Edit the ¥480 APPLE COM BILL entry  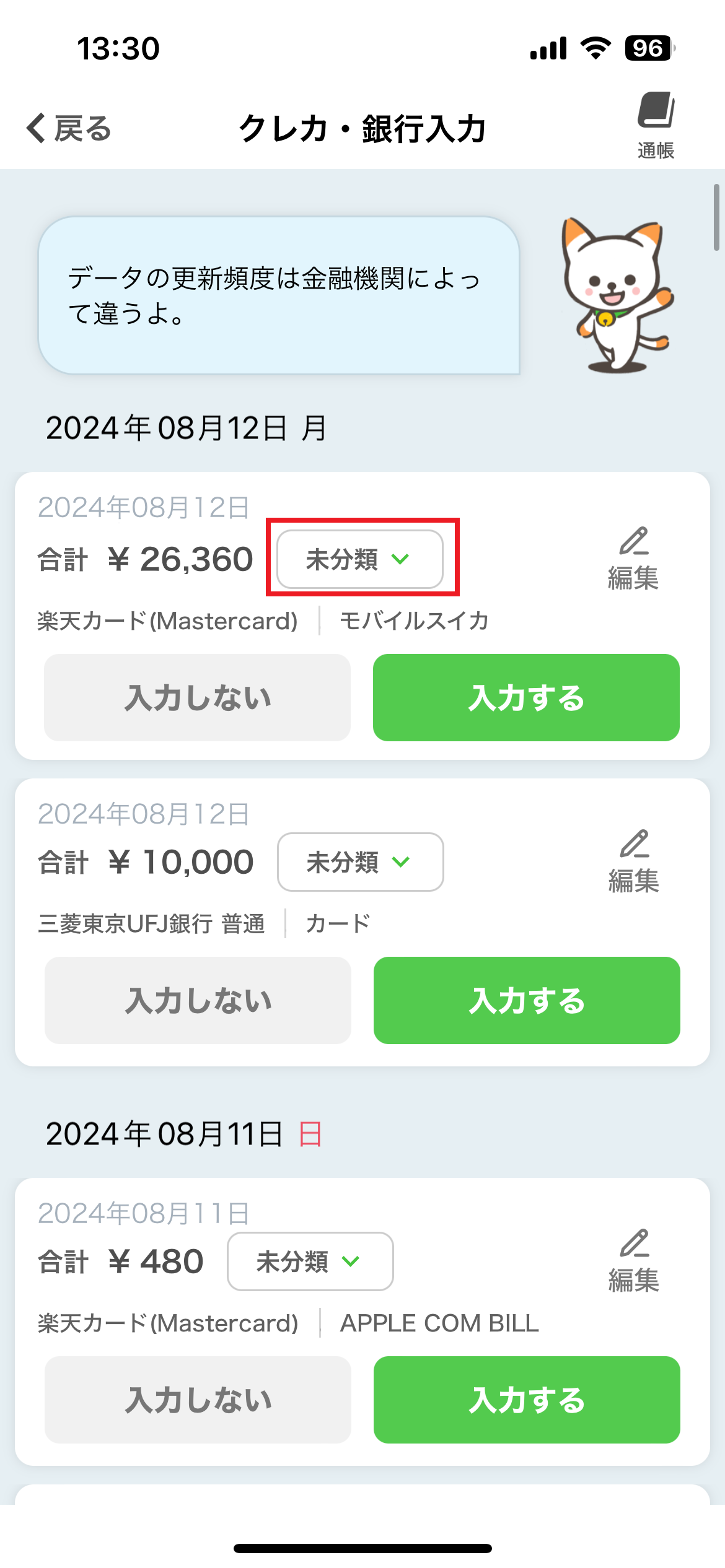(x=633, y=1261)
